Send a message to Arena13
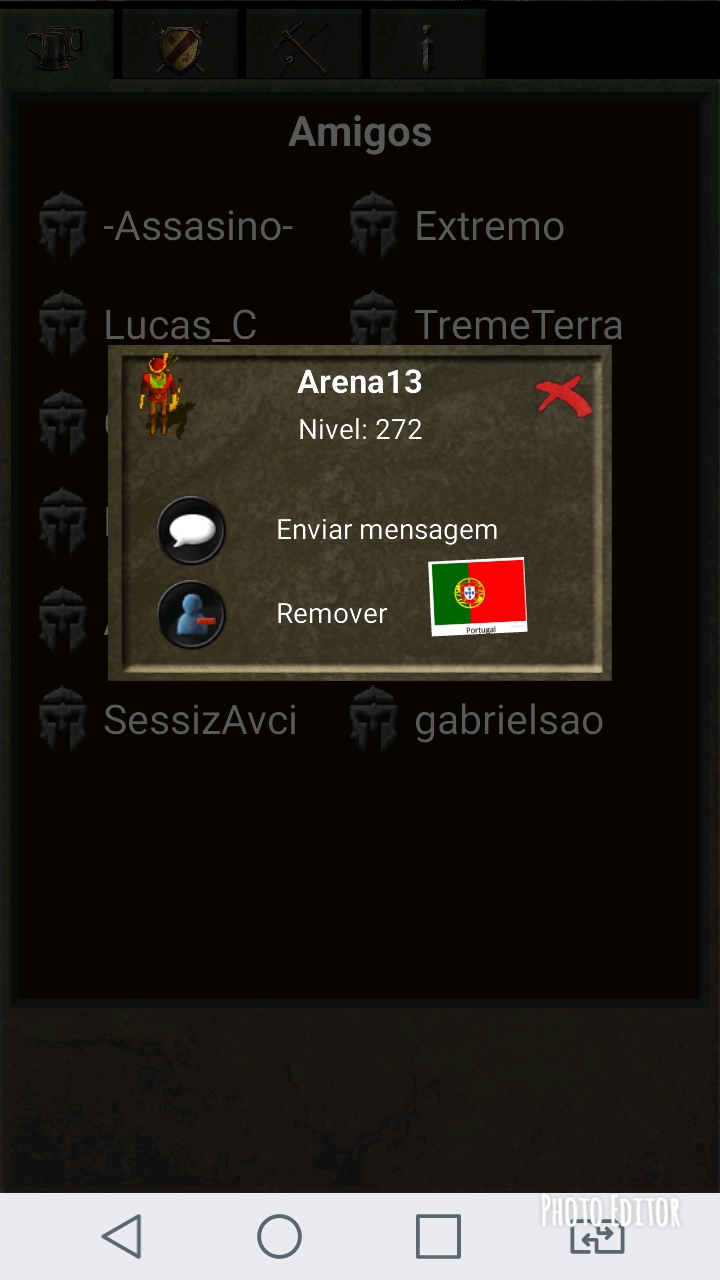Screen dimensions: 720x1280 (192, 530)
